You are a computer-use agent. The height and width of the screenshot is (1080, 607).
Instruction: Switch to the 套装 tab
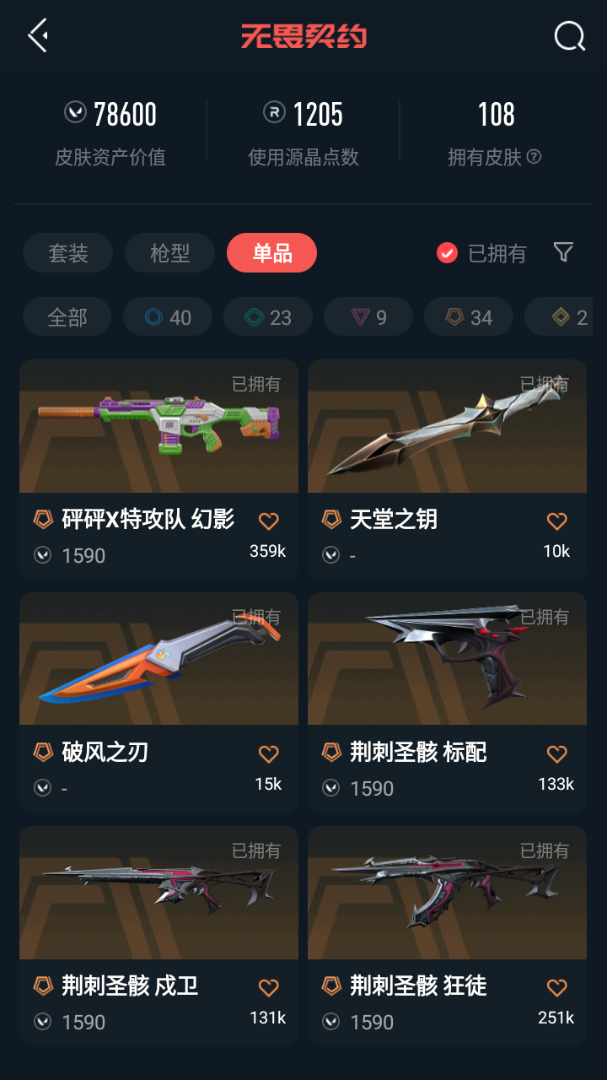pos(68,253)
